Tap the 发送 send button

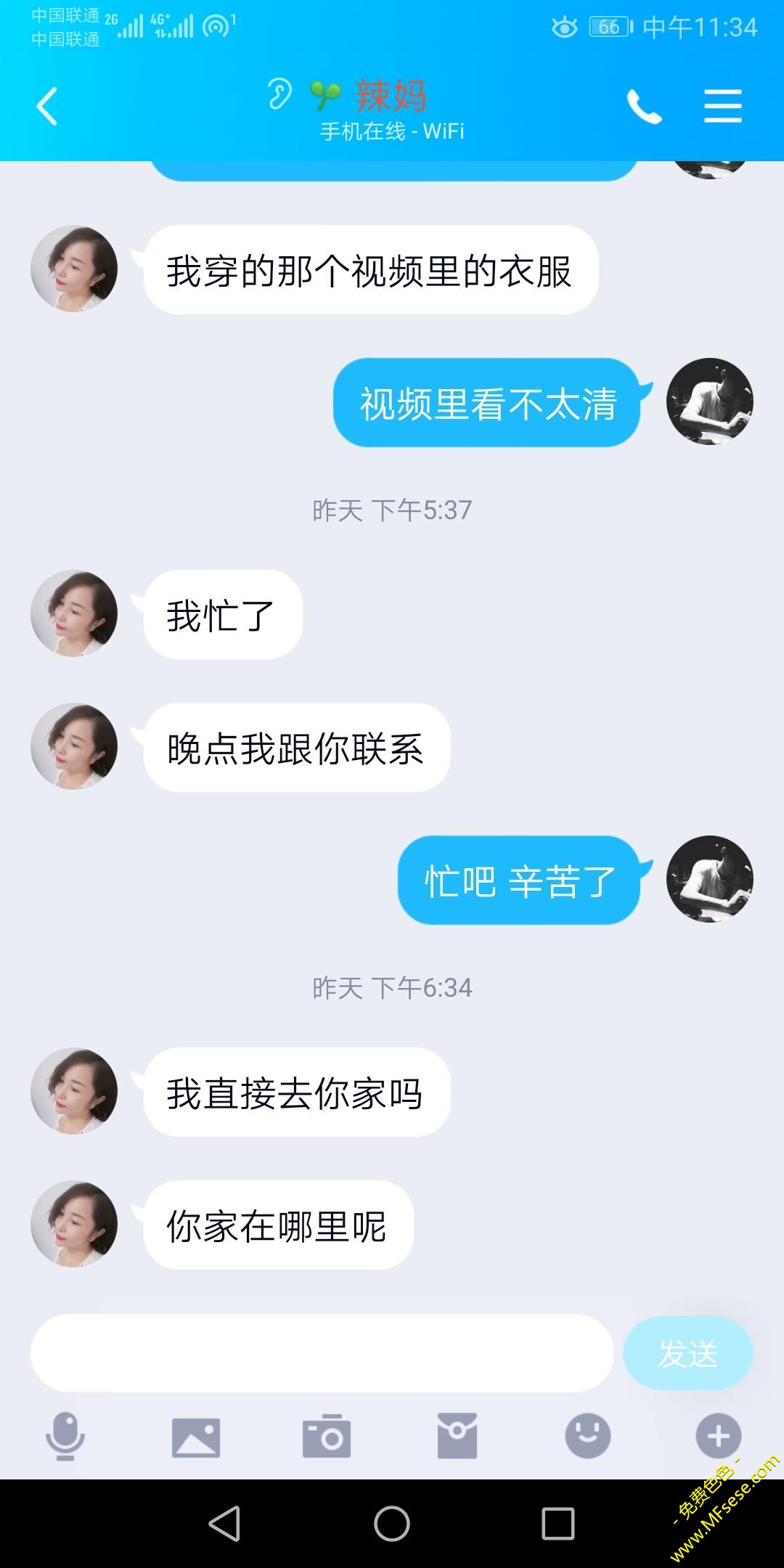(x=687, y=1353)
